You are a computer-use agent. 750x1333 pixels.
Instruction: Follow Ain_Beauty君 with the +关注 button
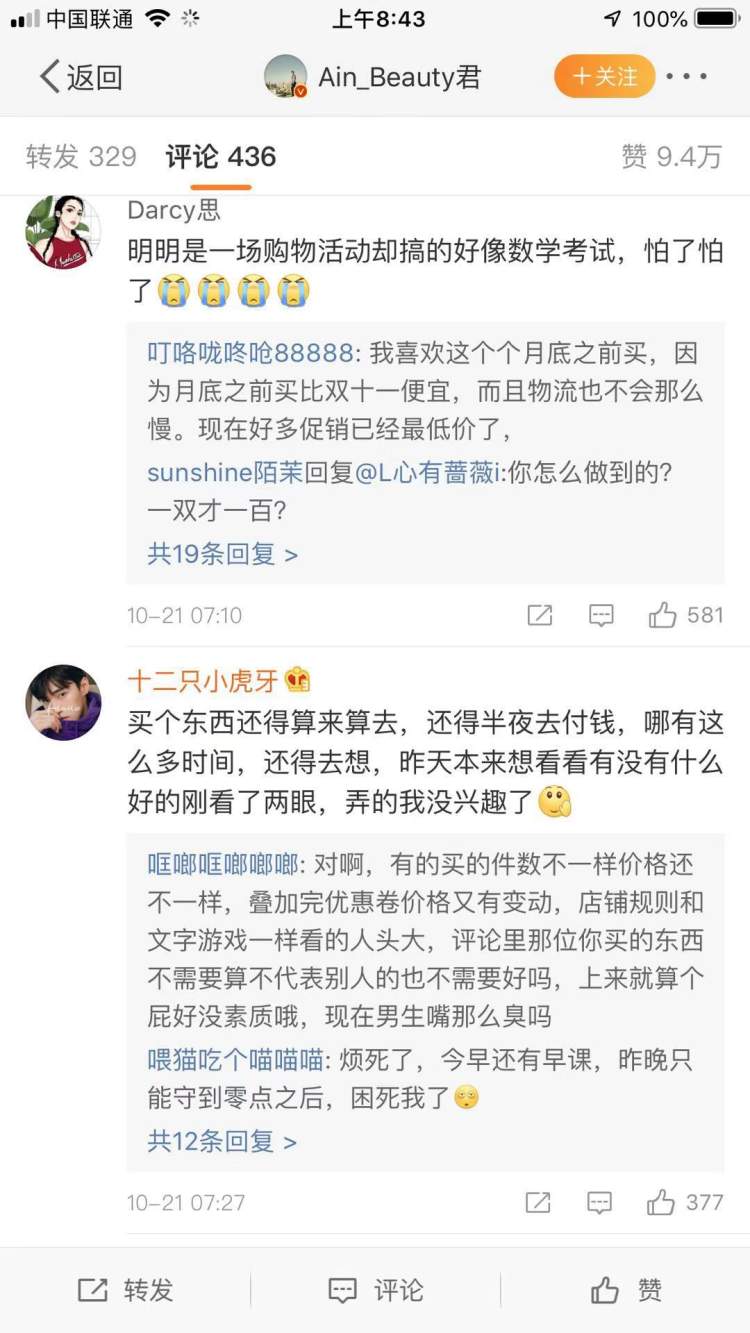(x=604, y=77)
